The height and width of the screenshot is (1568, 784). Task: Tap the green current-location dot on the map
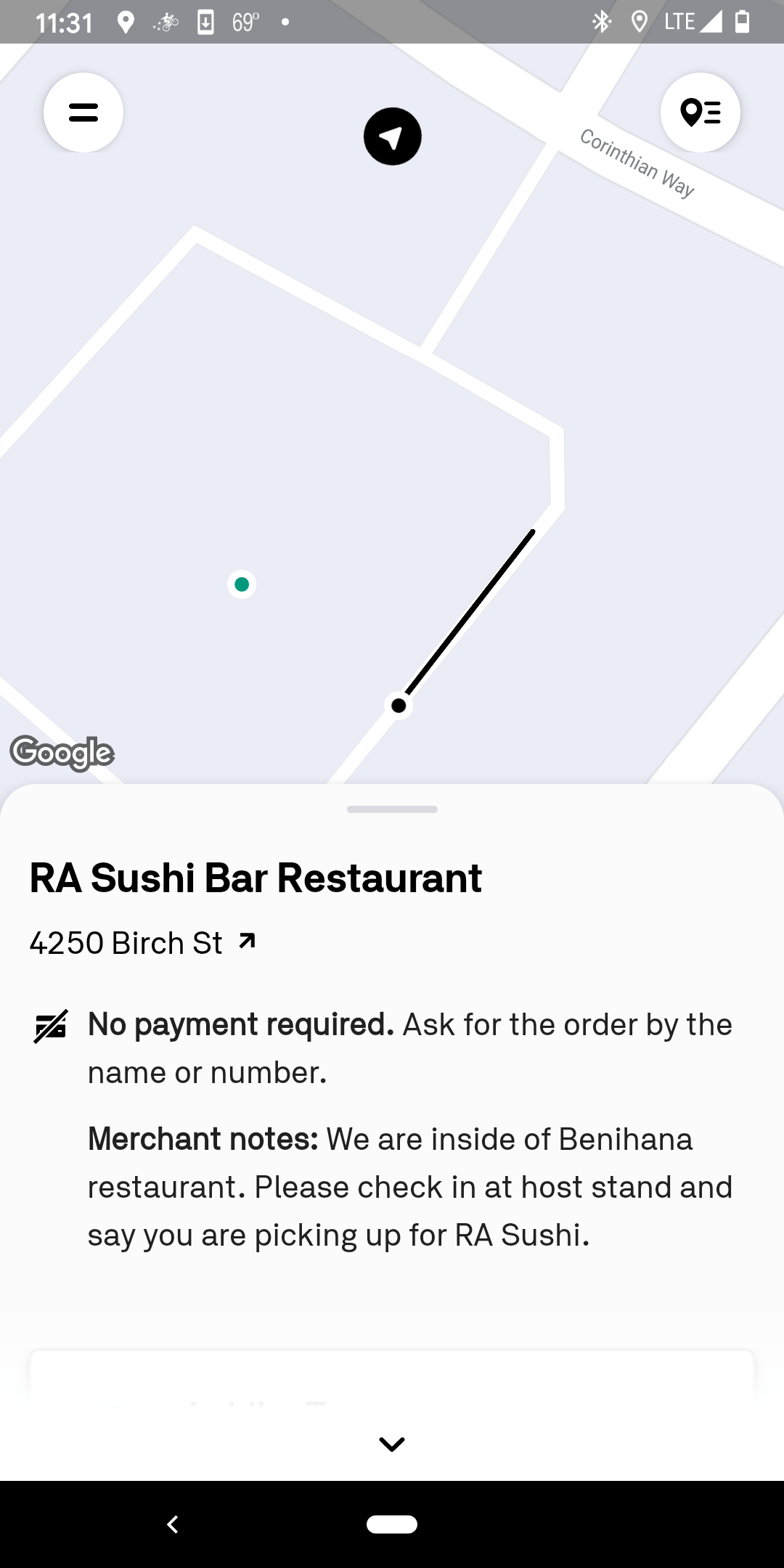[242, 584]
